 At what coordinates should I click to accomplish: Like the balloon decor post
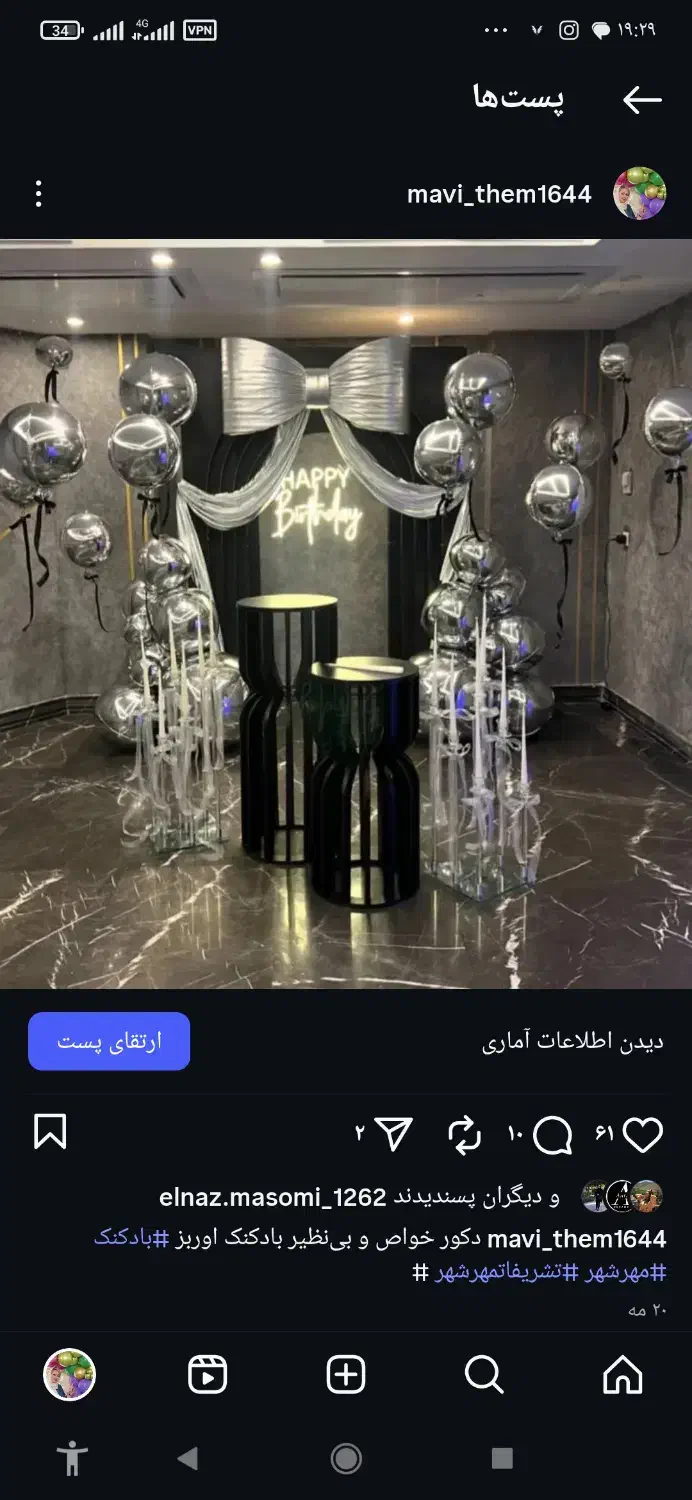click(643, 1134)
